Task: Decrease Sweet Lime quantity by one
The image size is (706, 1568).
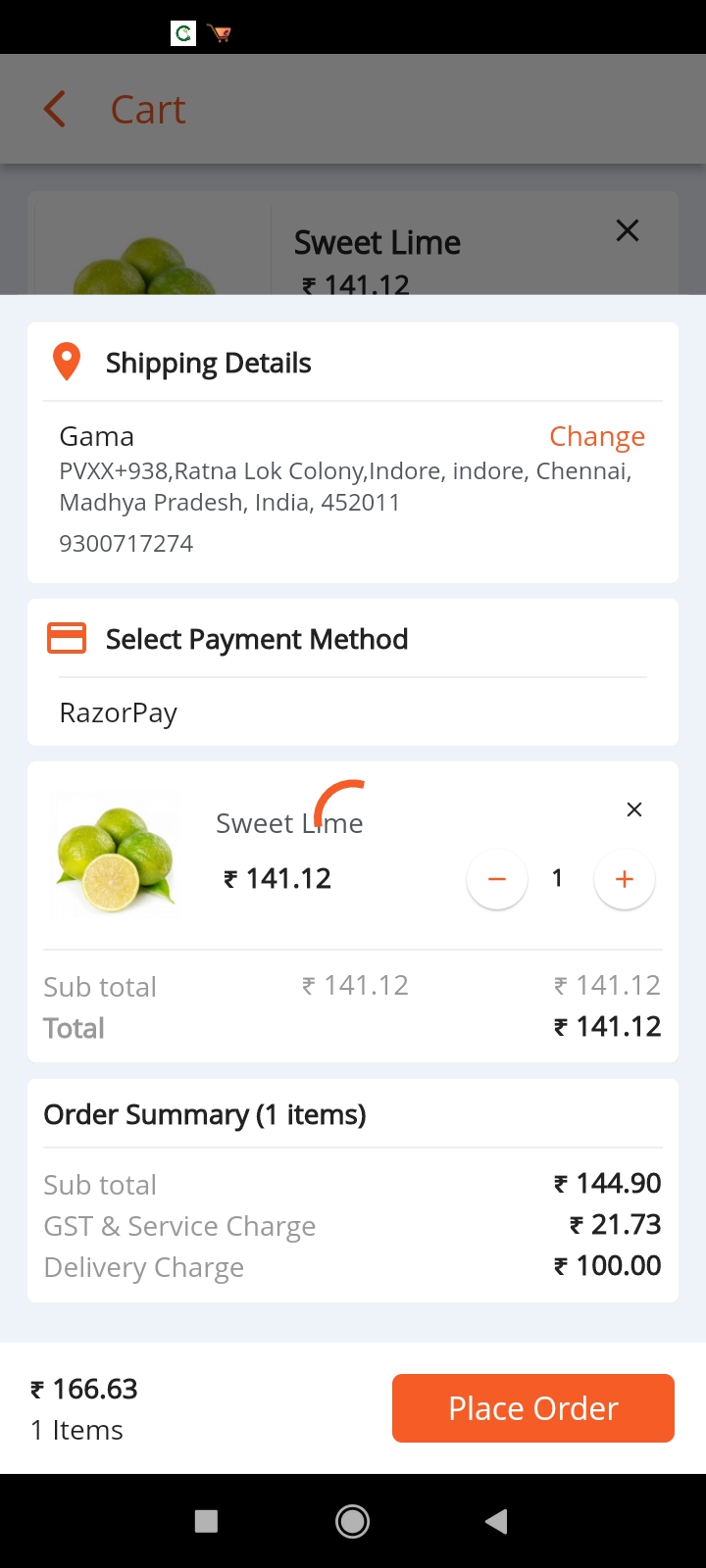Action: click(497, 879)
